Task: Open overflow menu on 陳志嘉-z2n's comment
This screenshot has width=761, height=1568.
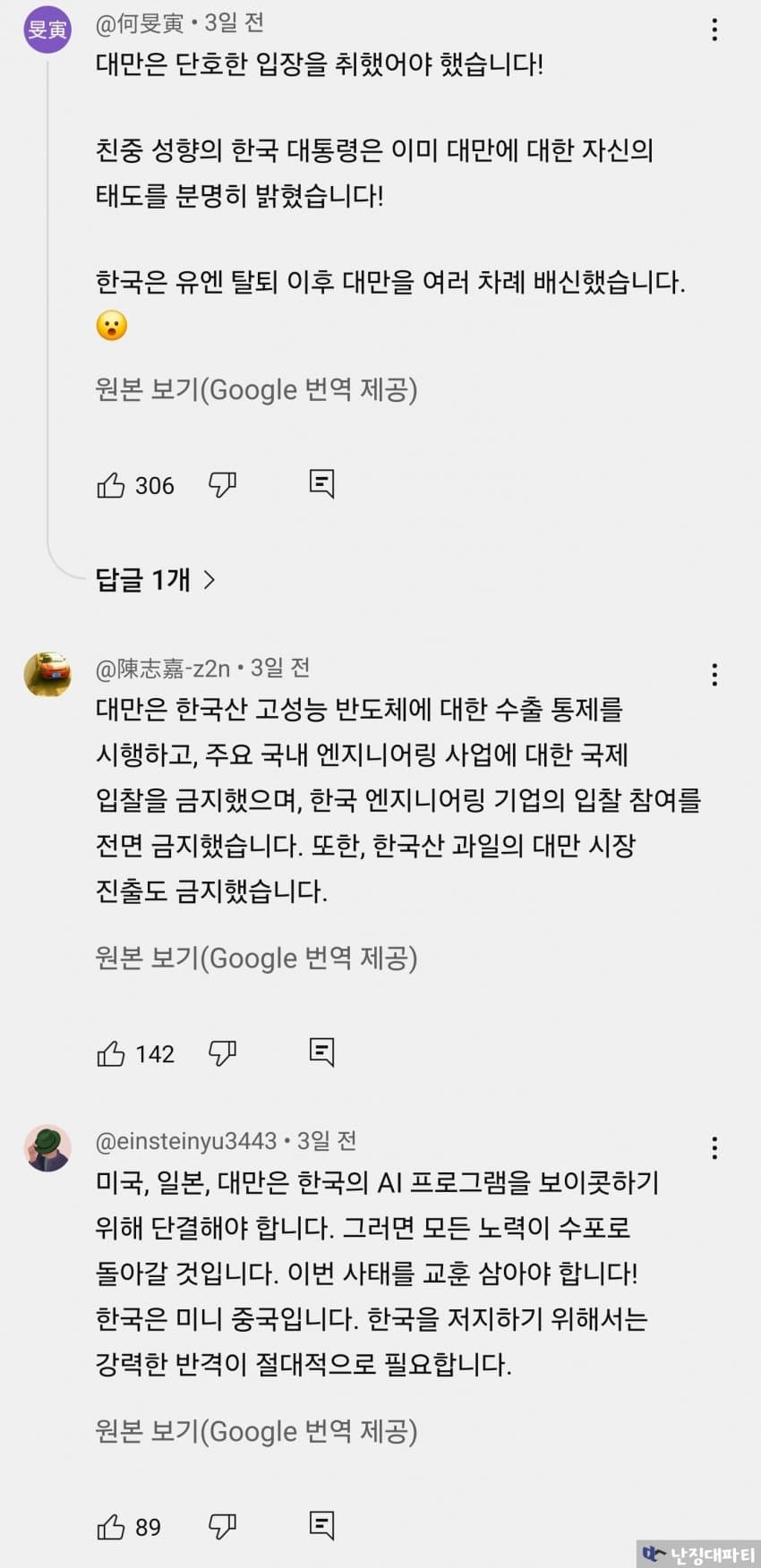Action: (x=714, y=675)
